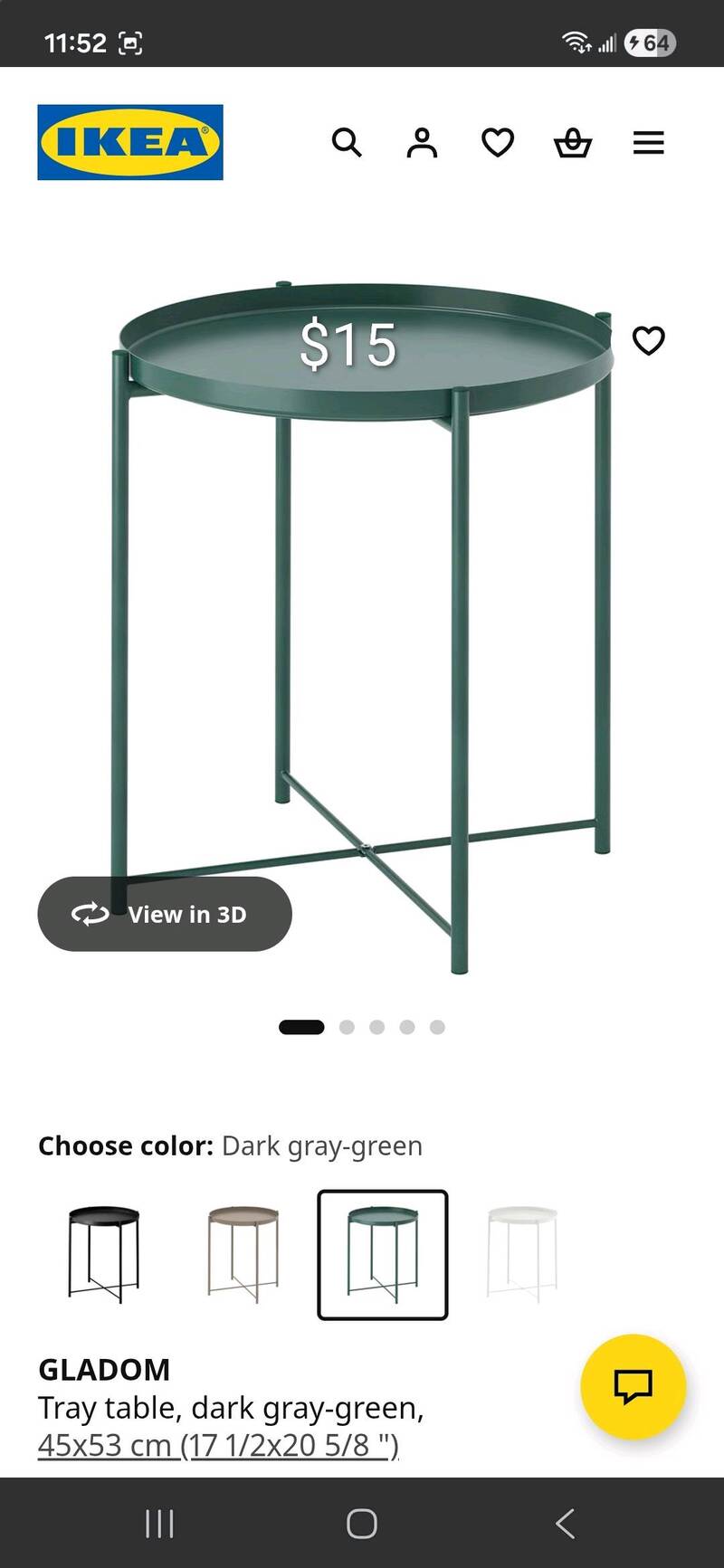This screenshot has height=1568, width=724.
Task: Open the shopping basket icon
Action: click(x=573, y=142)
